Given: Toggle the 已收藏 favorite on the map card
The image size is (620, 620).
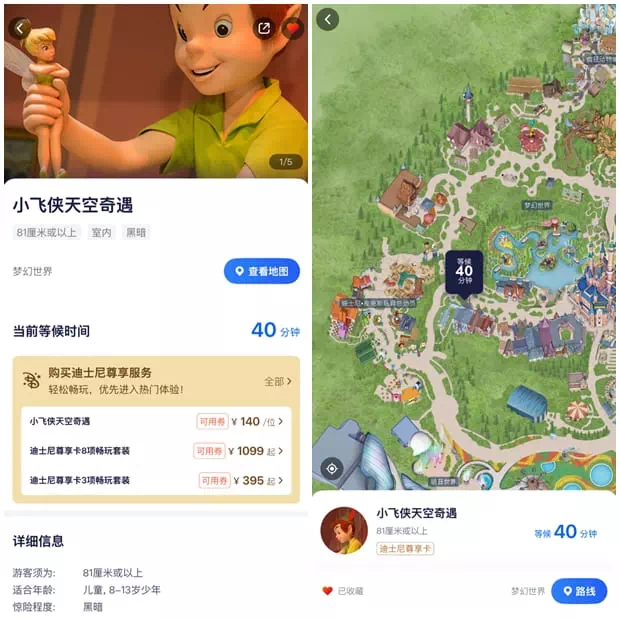Looking at the screenshot, I should [342, 591].
